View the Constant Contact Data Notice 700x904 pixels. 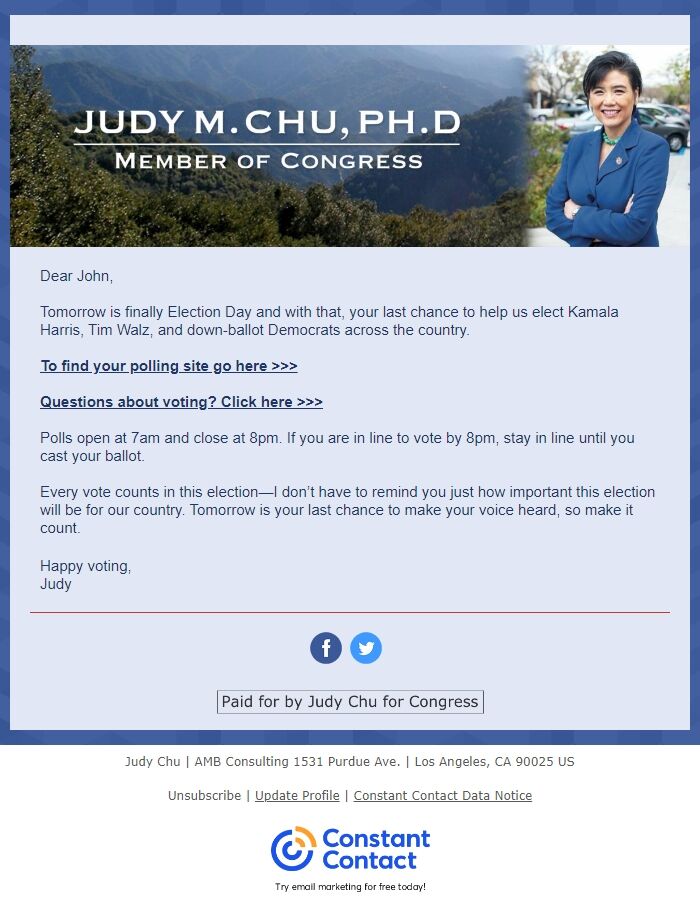tap(442, 796)
